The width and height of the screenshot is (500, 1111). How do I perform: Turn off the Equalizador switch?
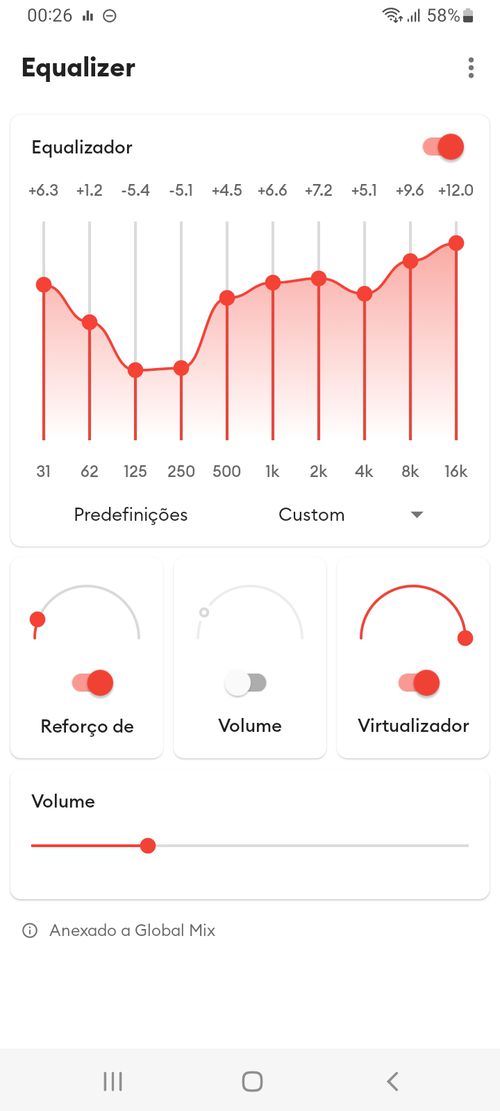[443, 147]
